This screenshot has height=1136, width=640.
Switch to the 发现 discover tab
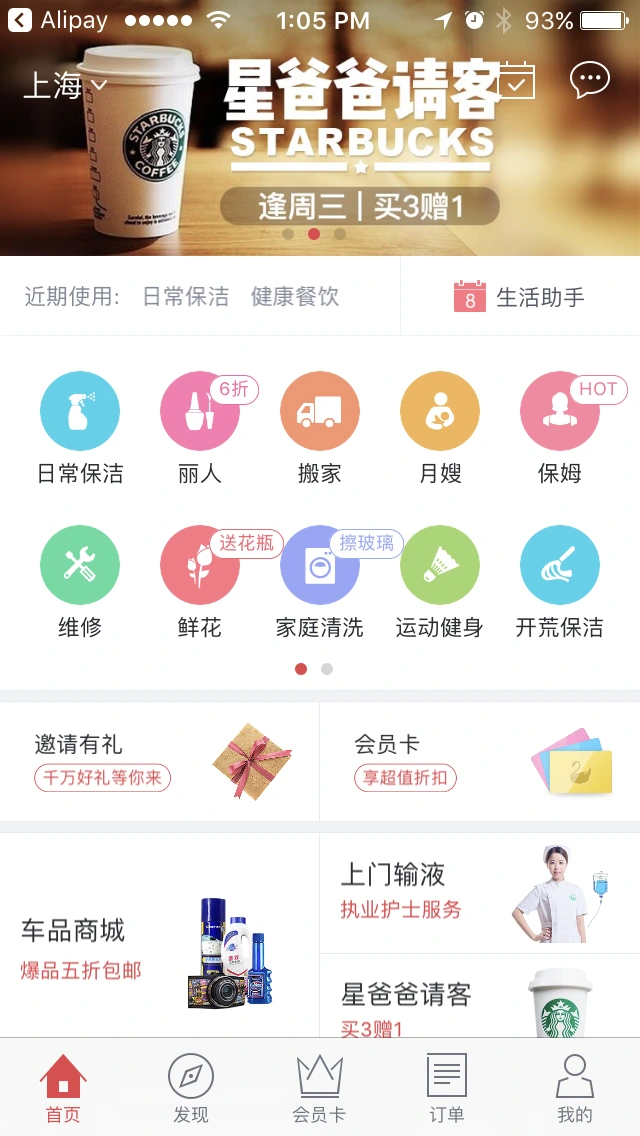click(191, 1088)
